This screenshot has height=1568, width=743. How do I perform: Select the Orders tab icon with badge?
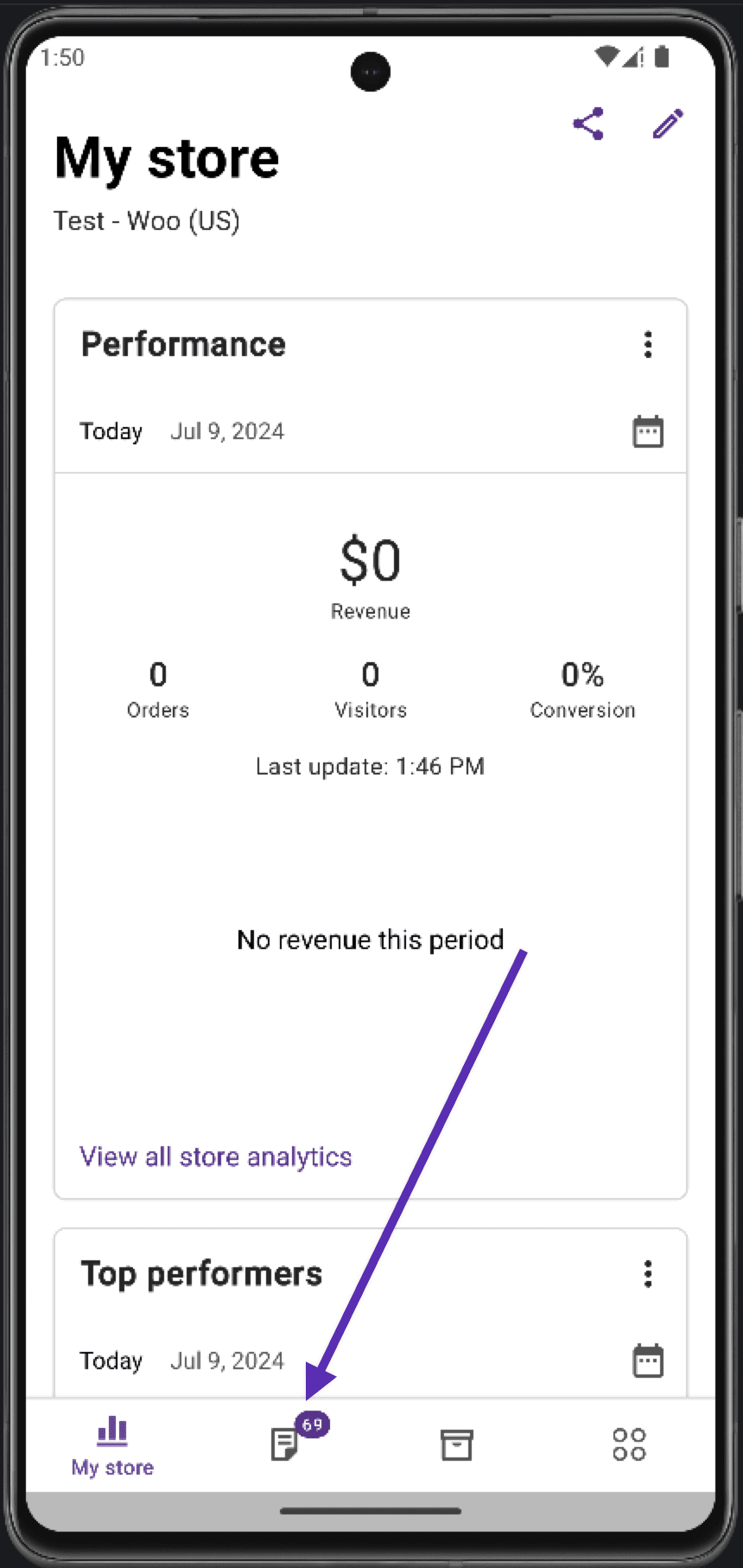tap(284, 1443)
